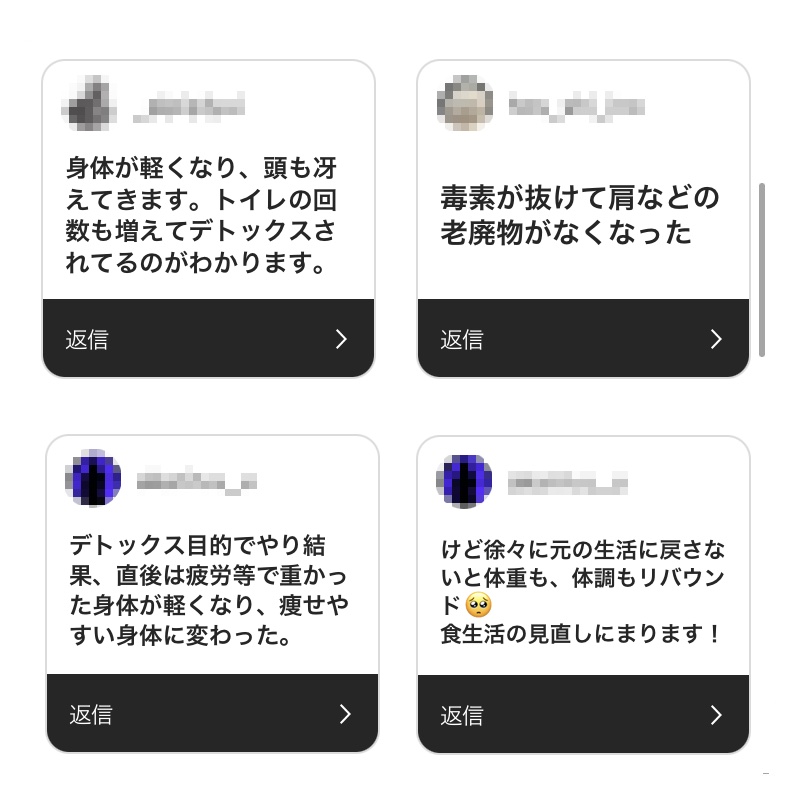The image size is (800, 800).
Task: Reply to the 毒素が抜けて肩などの老廃物 response
Action: [582, 339]
